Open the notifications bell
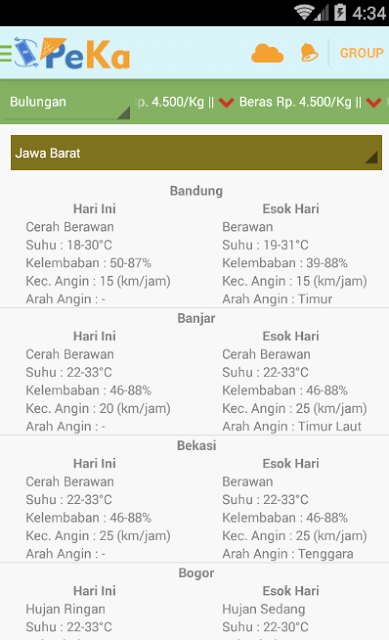 (x=309, y=53)
